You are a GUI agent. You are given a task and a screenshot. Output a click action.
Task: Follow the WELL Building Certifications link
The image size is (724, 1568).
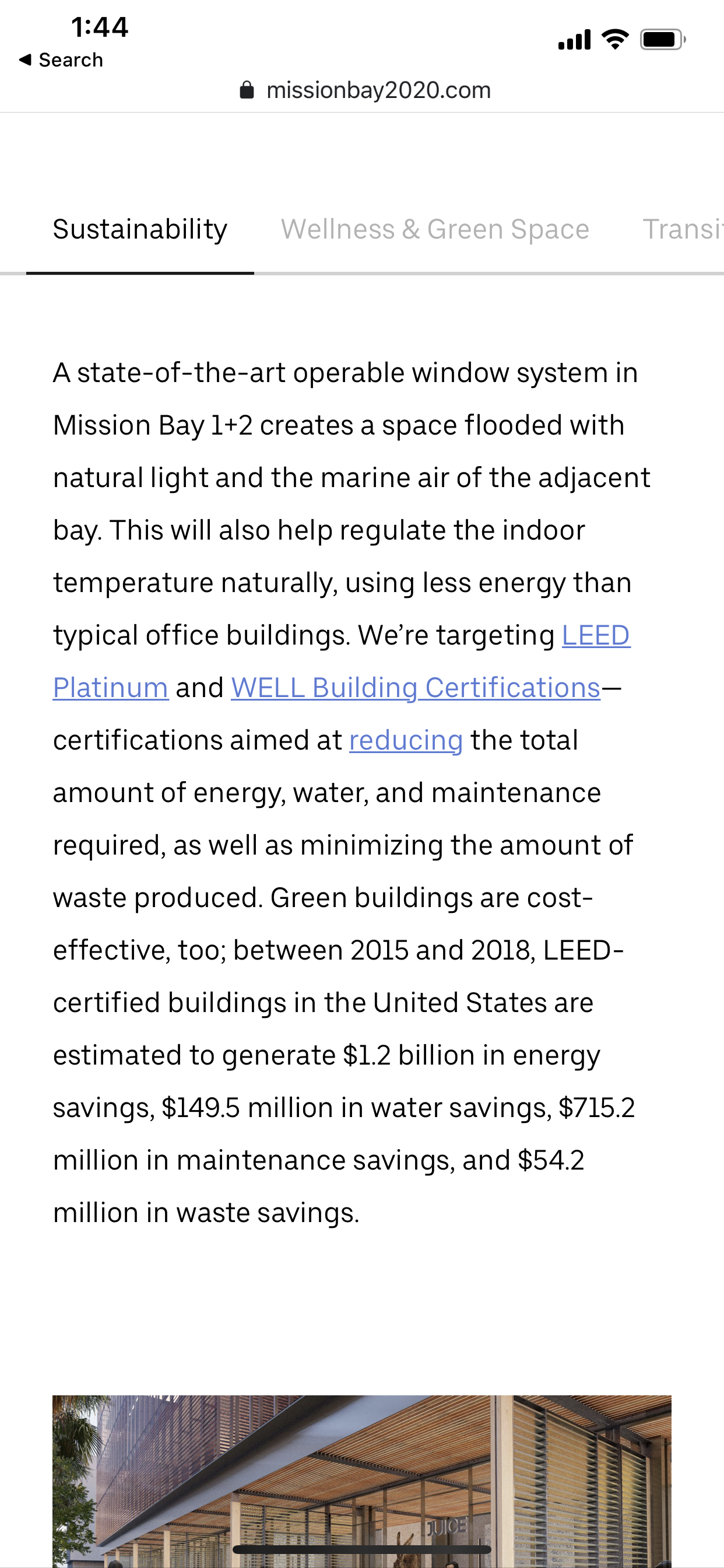tap(416, 688)
